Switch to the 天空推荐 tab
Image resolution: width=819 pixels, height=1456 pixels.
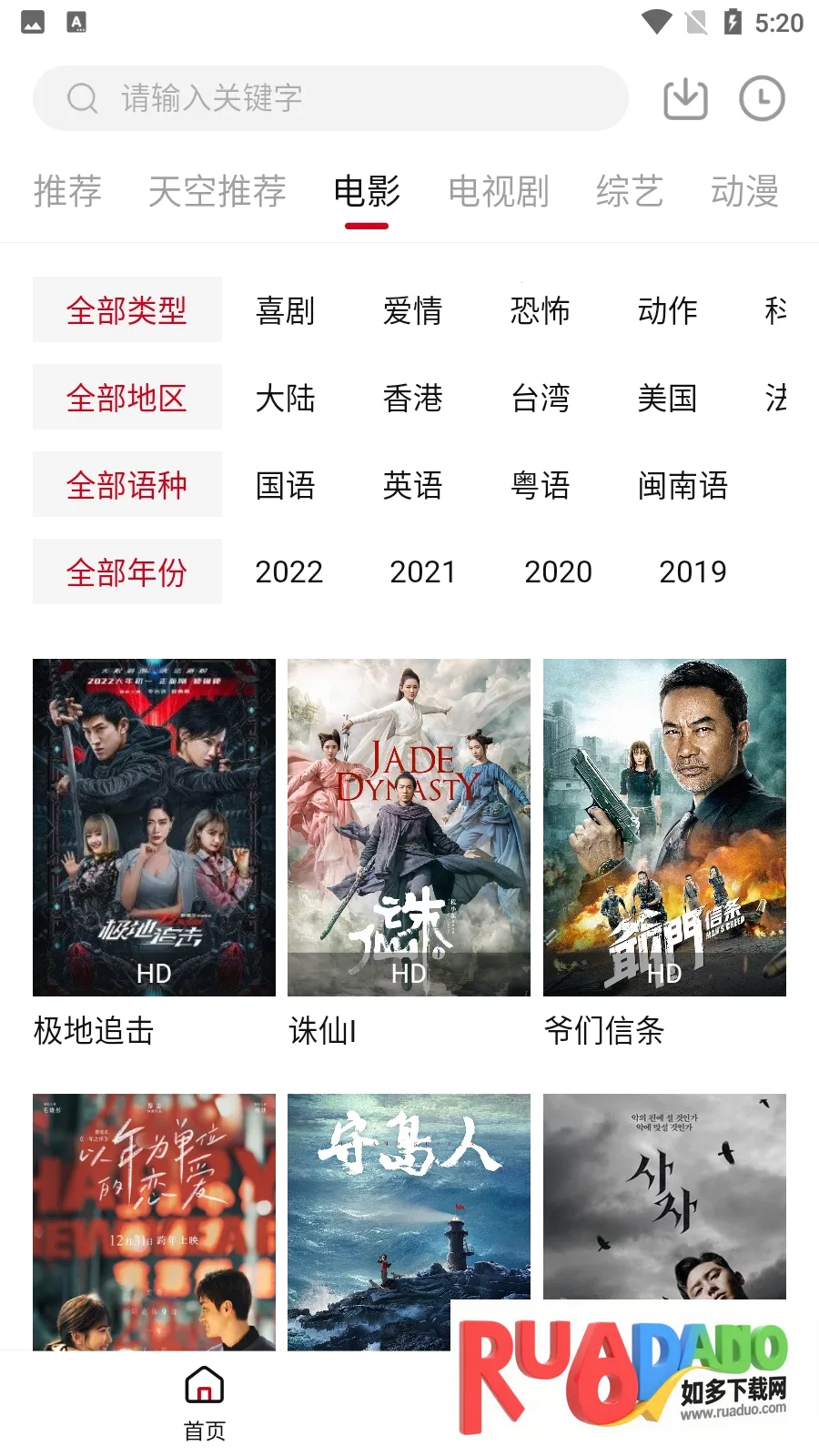(217, 192)
